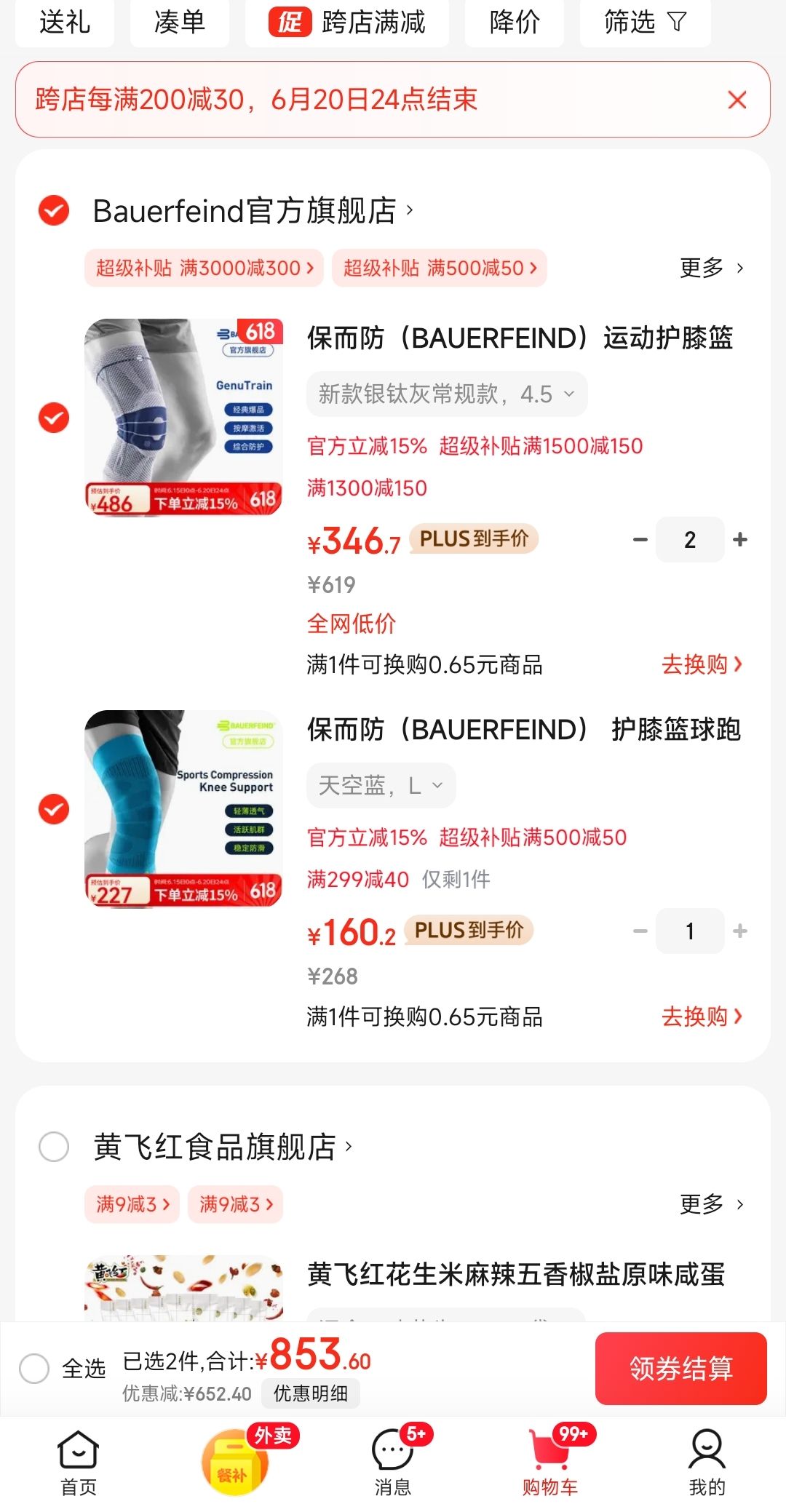This screenshot has height=1512, width=786.
Task: Open the 超级补贴 满3000减300 coupon
Action: pyautogui.click(x=205, y=268)
